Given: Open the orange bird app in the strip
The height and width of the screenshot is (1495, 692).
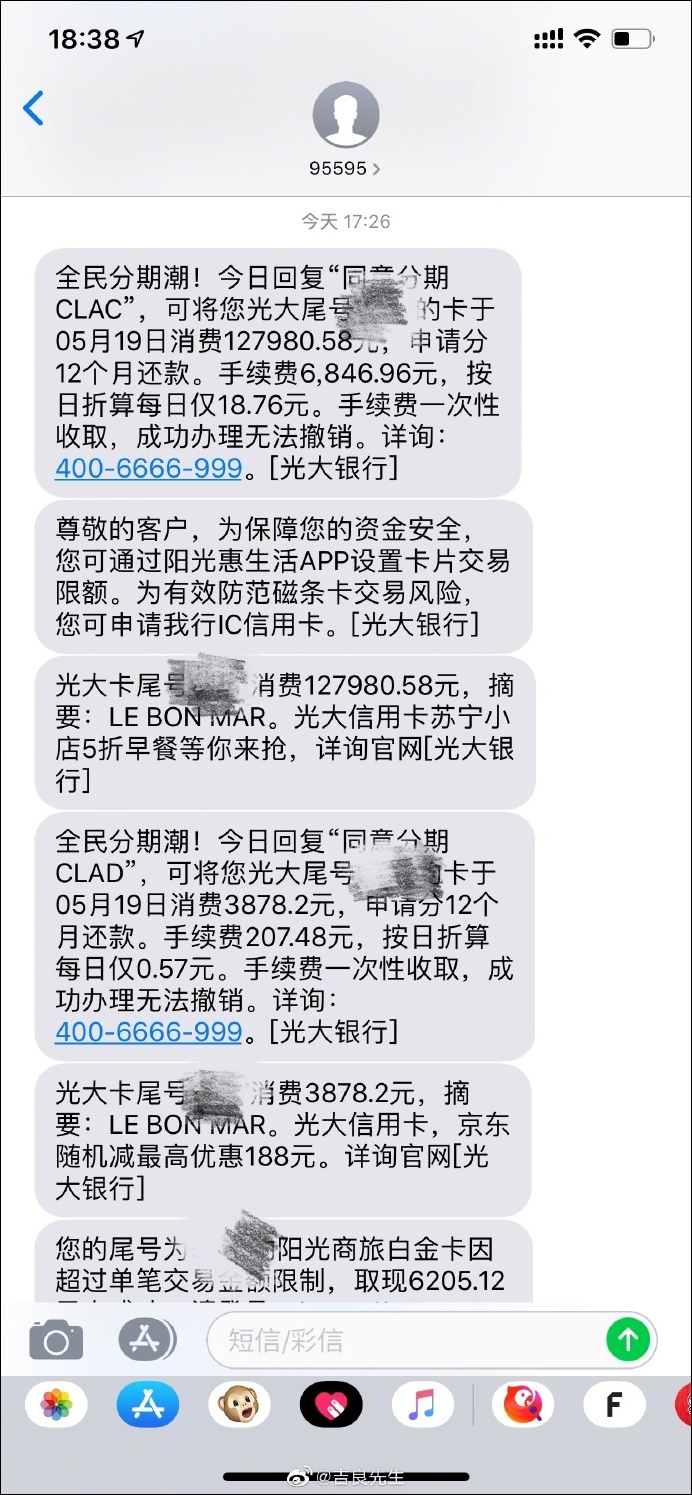Looking at the screenshot, I should click(x=522, y=1405).
